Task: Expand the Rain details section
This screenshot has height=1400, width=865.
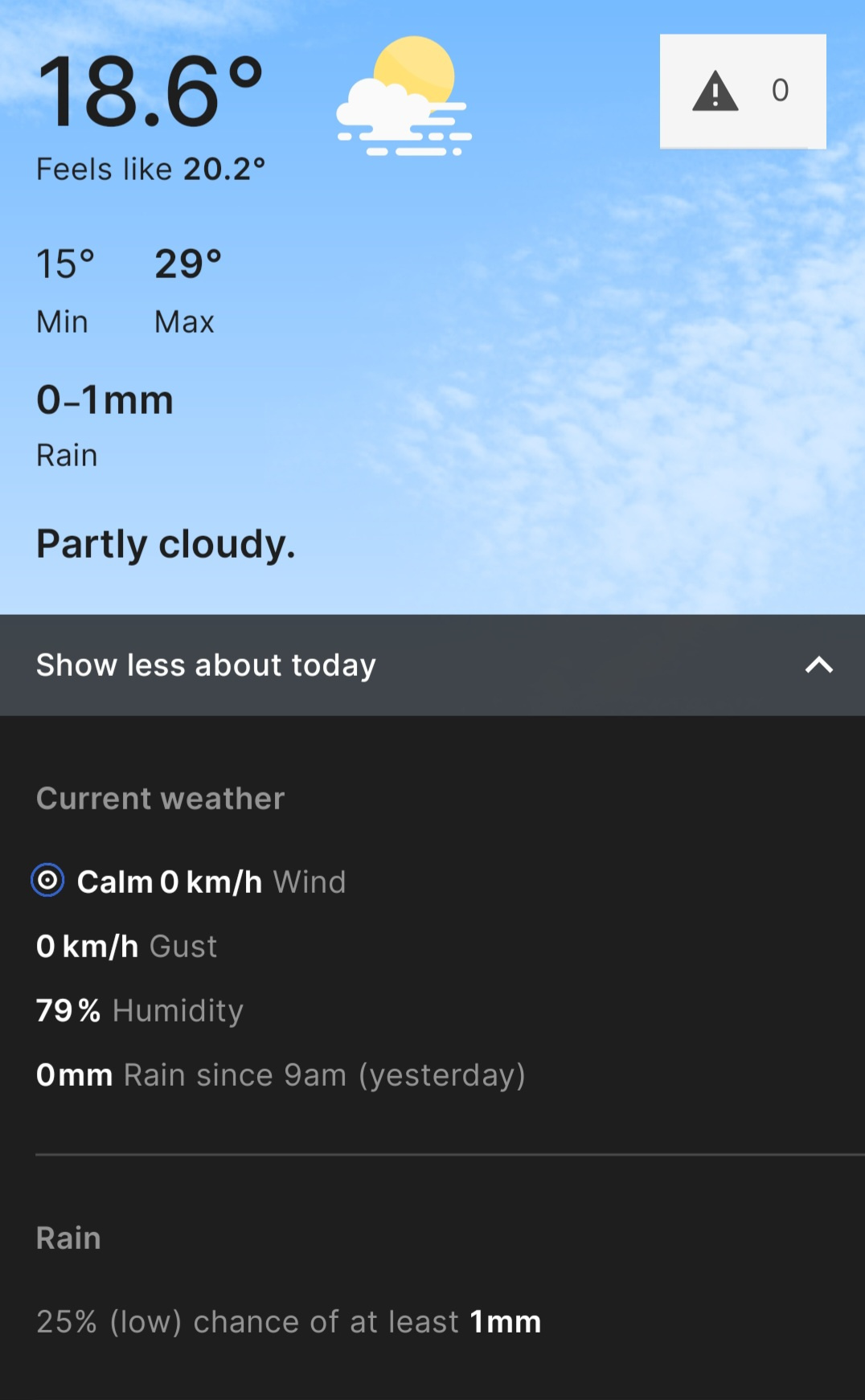Action: click(x=68, y=1238)
